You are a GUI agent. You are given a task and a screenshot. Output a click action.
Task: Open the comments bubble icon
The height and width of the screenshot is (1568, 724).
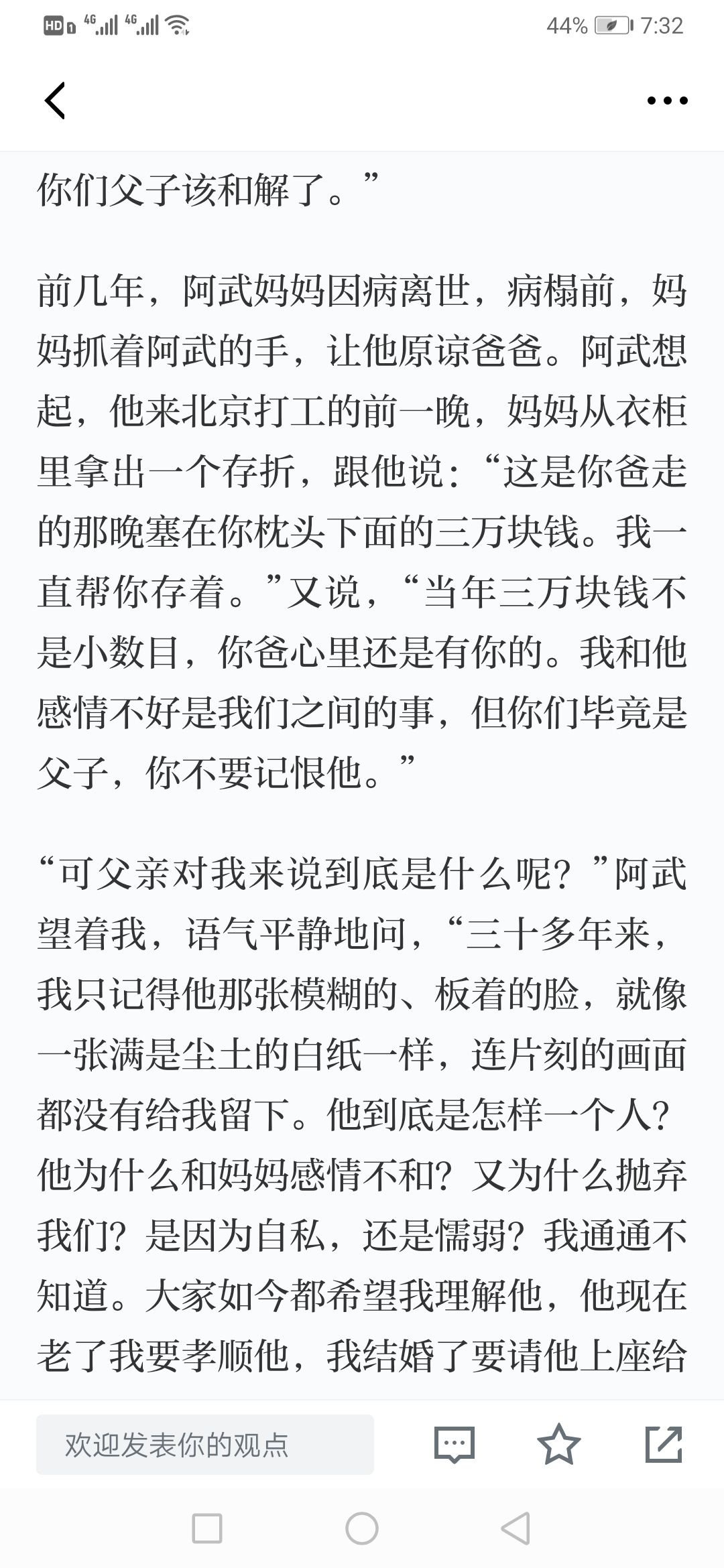click(455, 1445)
